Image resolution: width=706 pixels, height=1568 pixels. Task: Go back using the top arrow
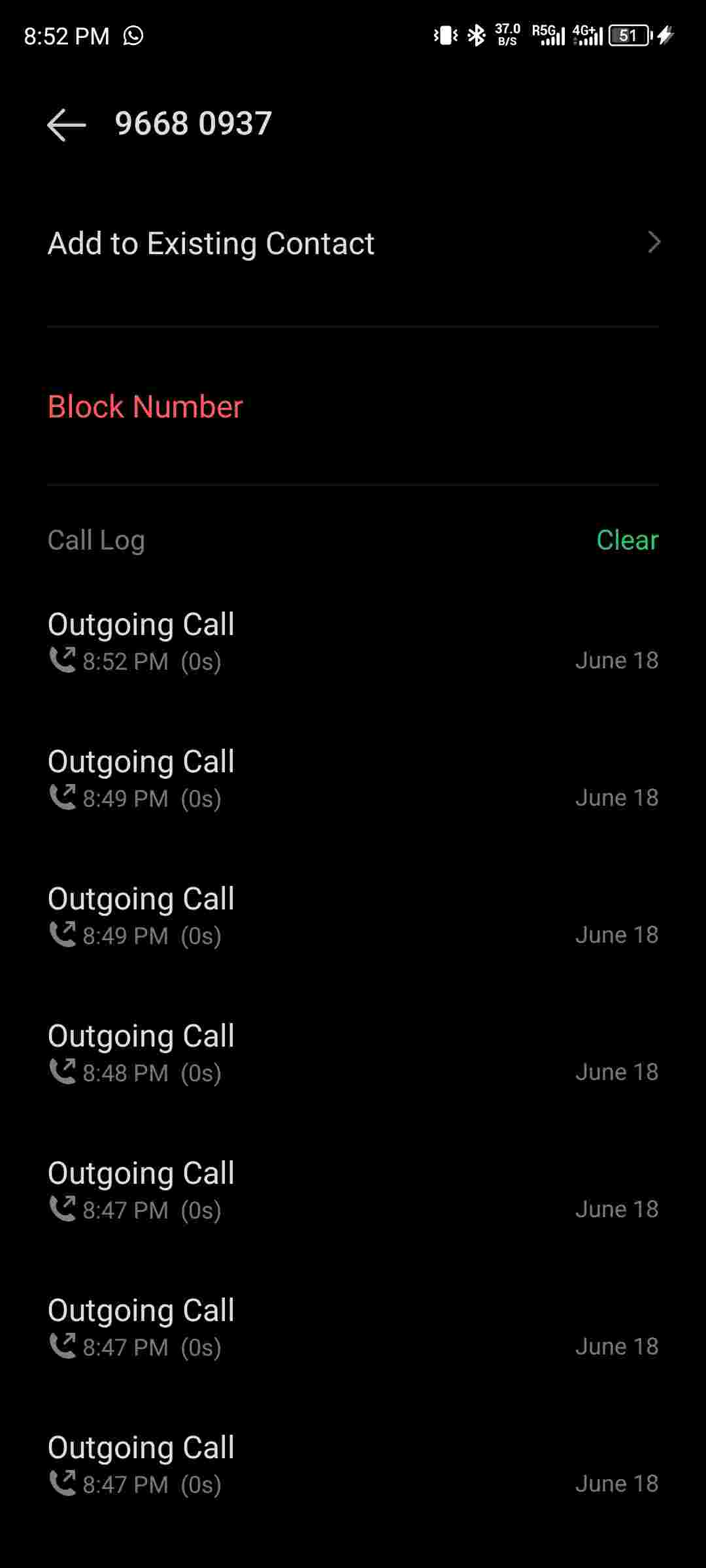pyautogui.click(x=67, y=124)
